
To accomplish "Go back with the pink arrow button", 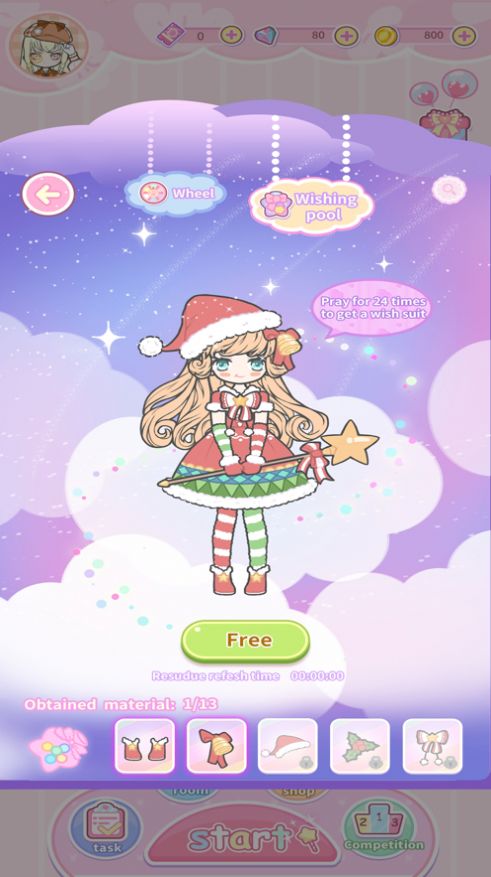I will tap(48, 194).
